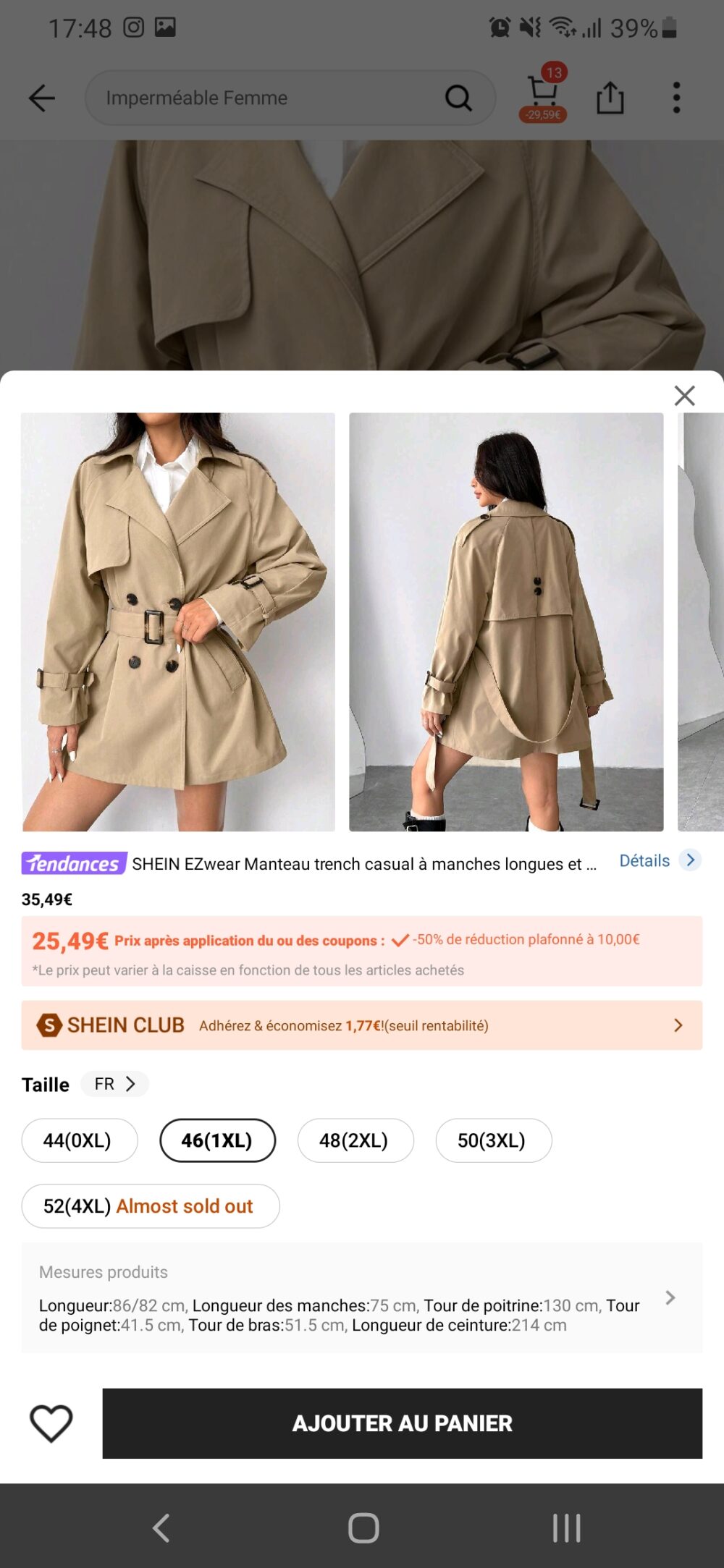Open the overflow menu
The width and height of the screenshot is (724, 1568).
[x=676, y=98]
